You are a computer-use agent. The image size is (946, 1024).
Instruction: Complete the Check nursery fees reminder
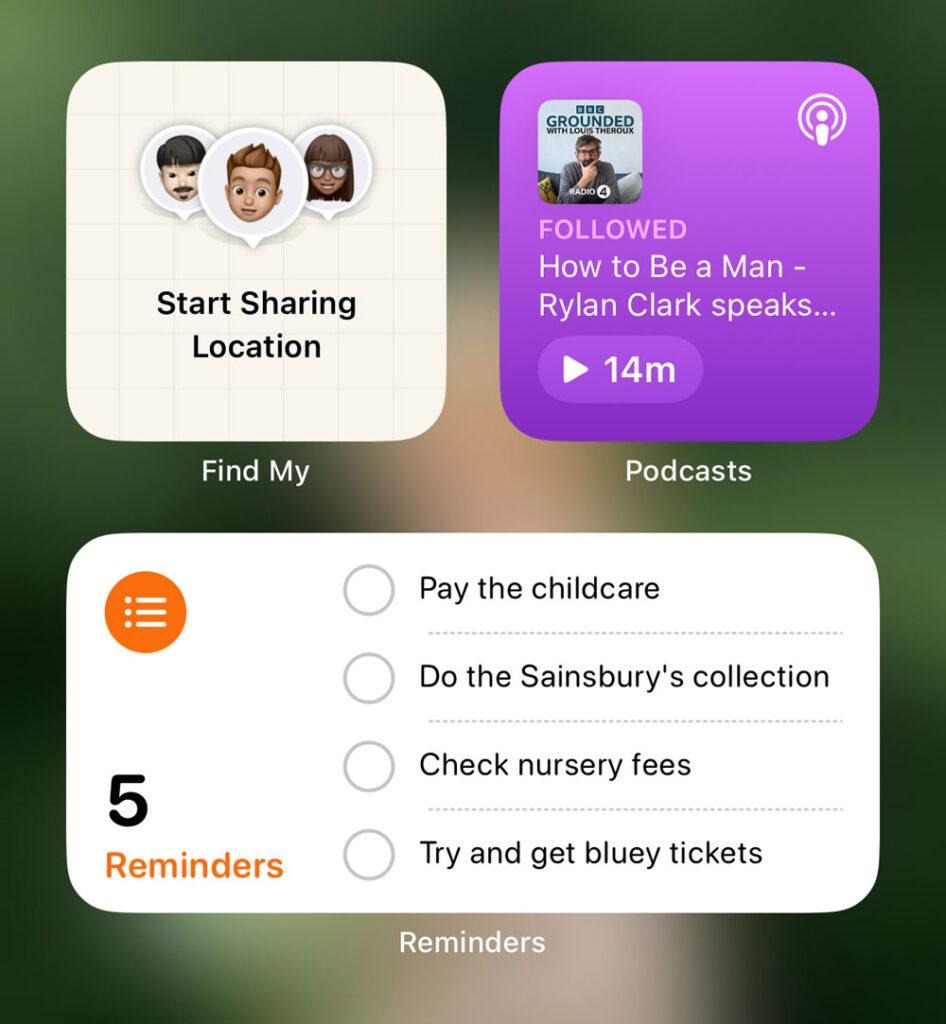[368, 766]
